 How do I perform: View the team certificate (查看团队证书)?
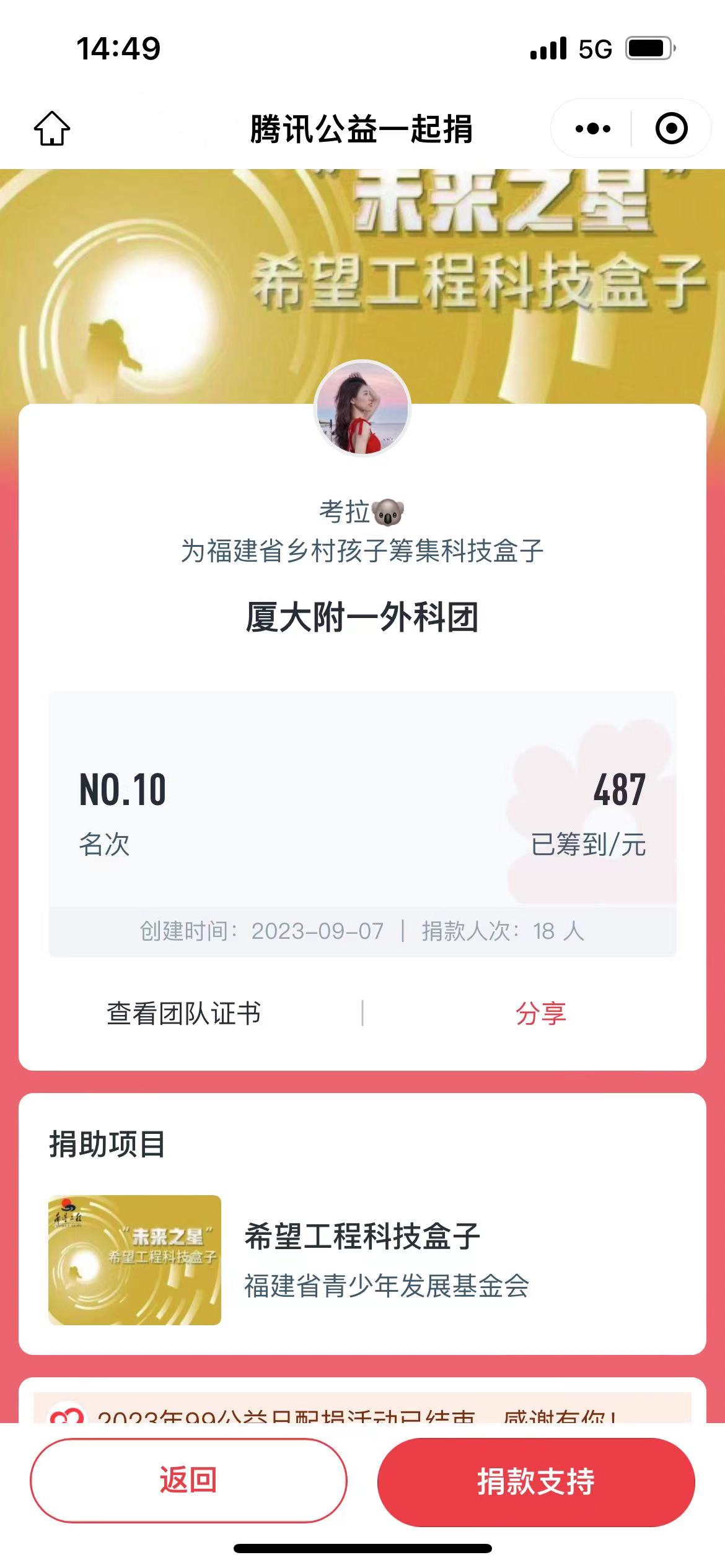coord(183,1014)
